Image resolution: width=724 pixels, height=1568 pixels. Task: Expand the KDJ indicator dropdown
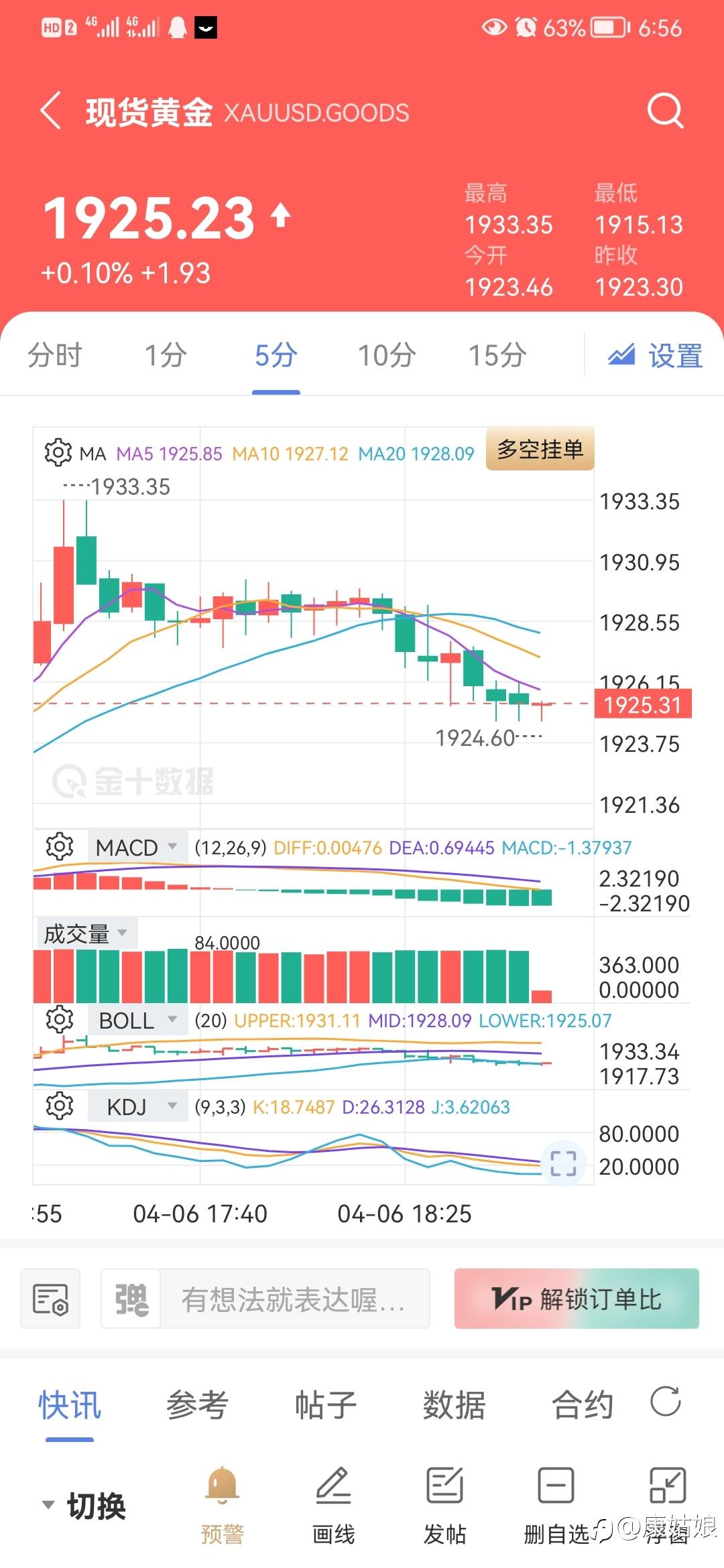pos(137,1107)
